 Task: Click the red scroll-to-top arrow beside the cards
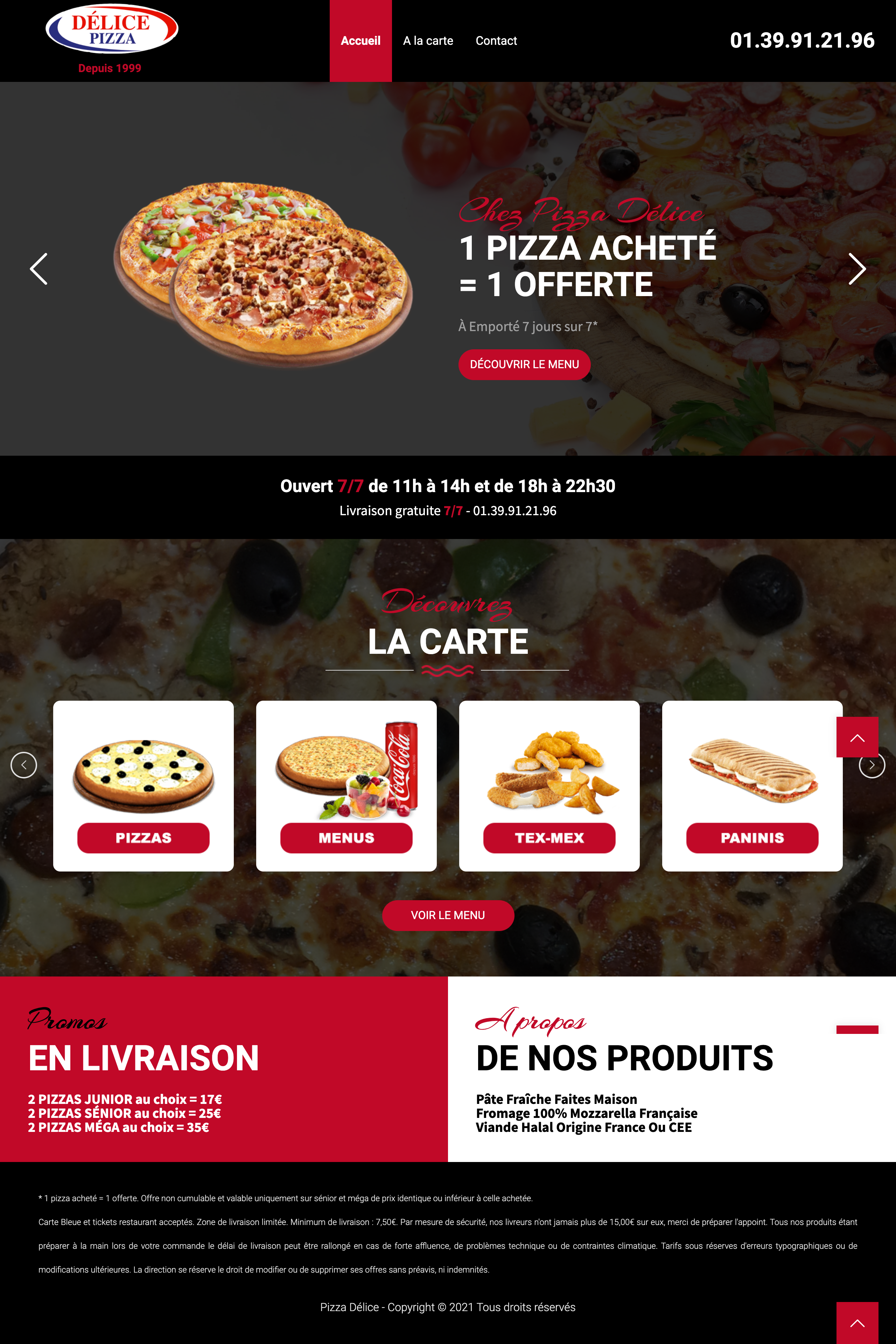click(x=857, y=737)
